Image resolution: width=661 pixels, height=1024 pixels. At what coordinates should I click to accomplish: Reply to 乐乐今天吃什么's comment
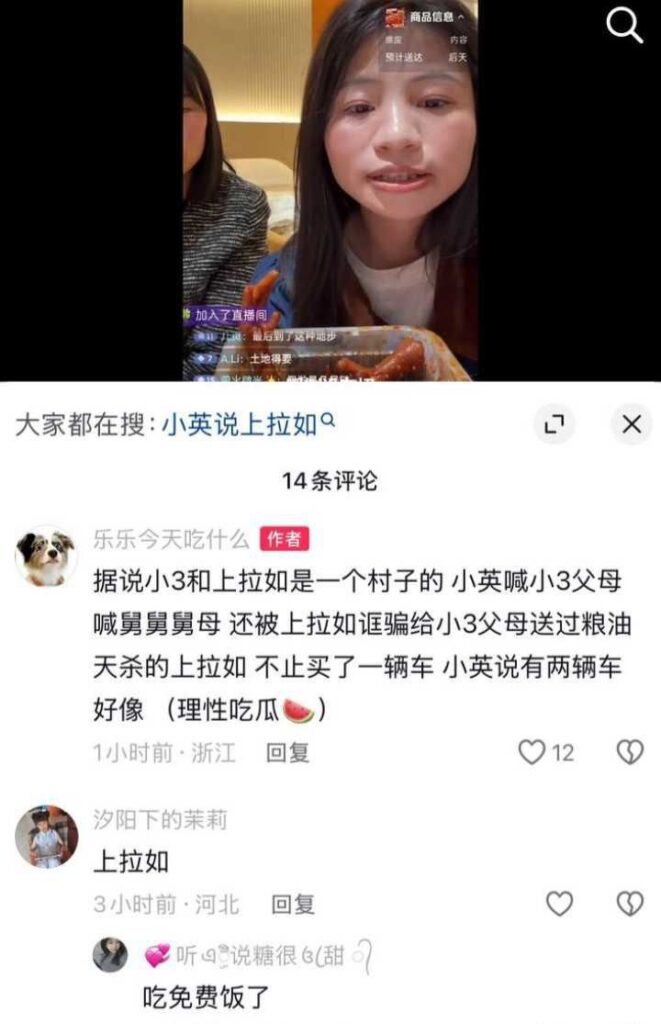(287, 753)
